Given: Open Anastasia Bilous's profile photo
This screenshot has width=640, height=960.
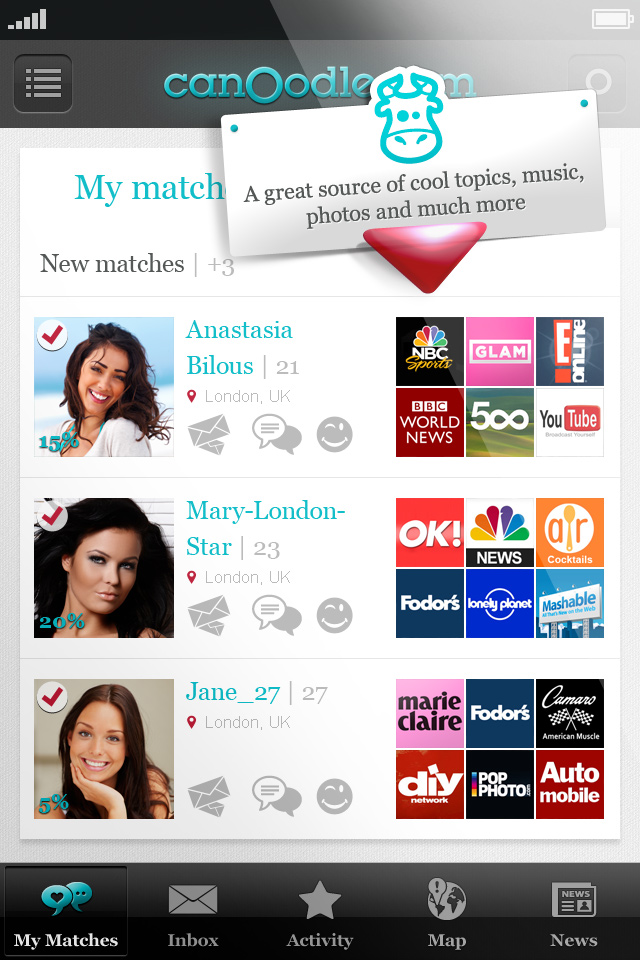Looking at the screenshot, I should 104,387.
